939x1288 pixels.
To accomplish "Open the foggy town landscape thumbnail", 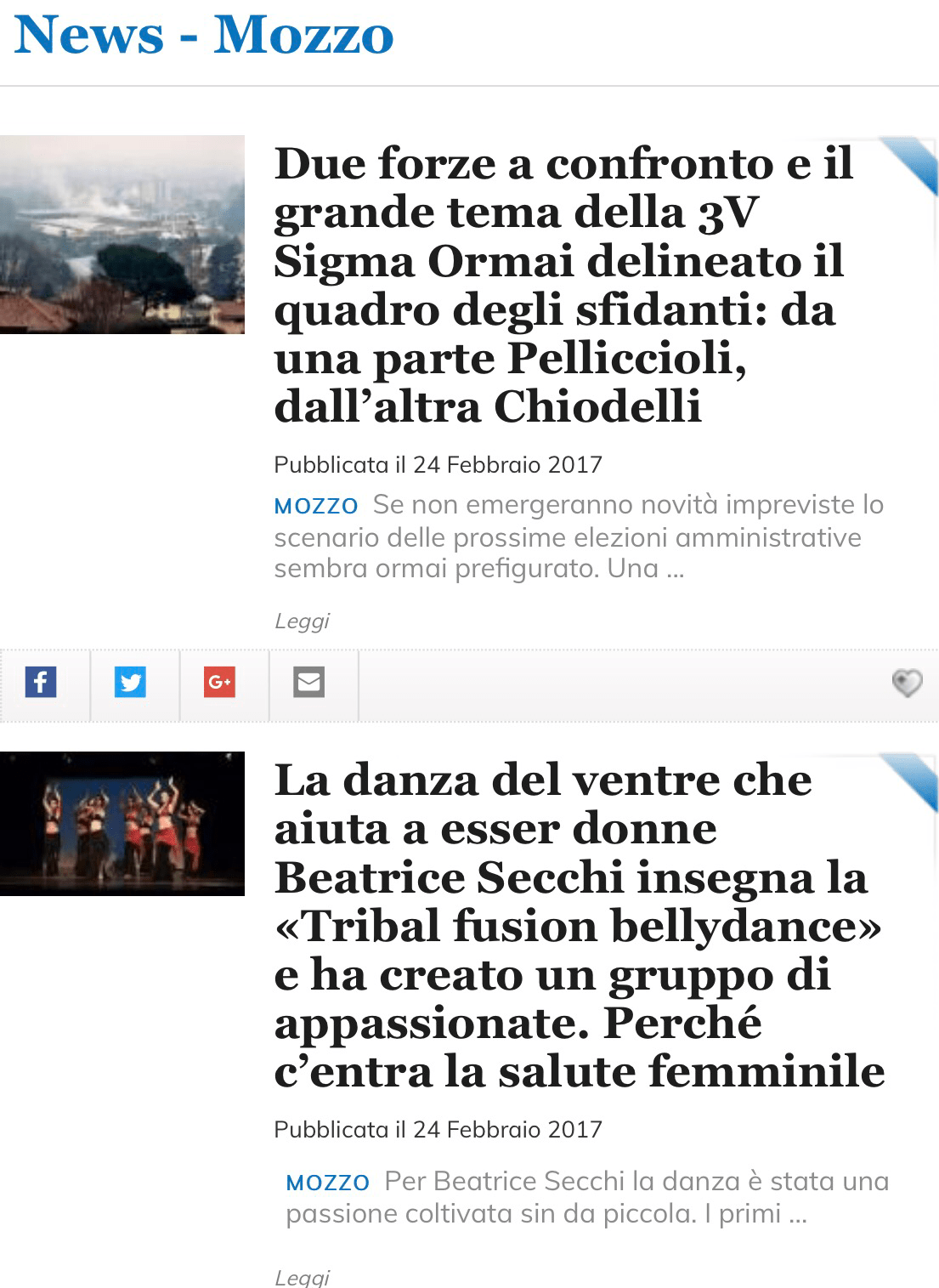I will point(122,234).
